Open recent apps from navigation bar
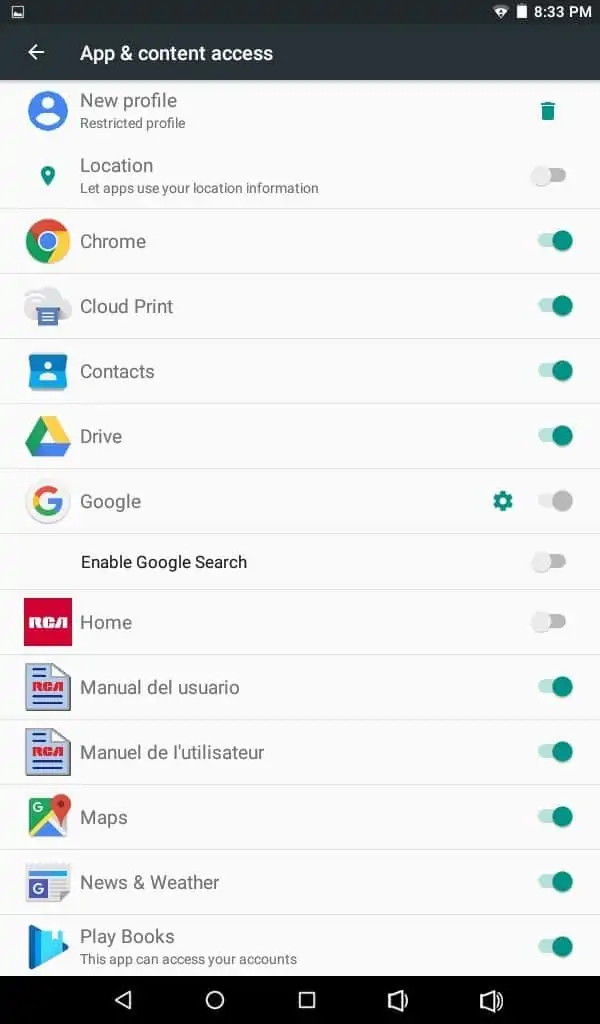The height and width of the screenshot is (1024, 600). 306,1000
